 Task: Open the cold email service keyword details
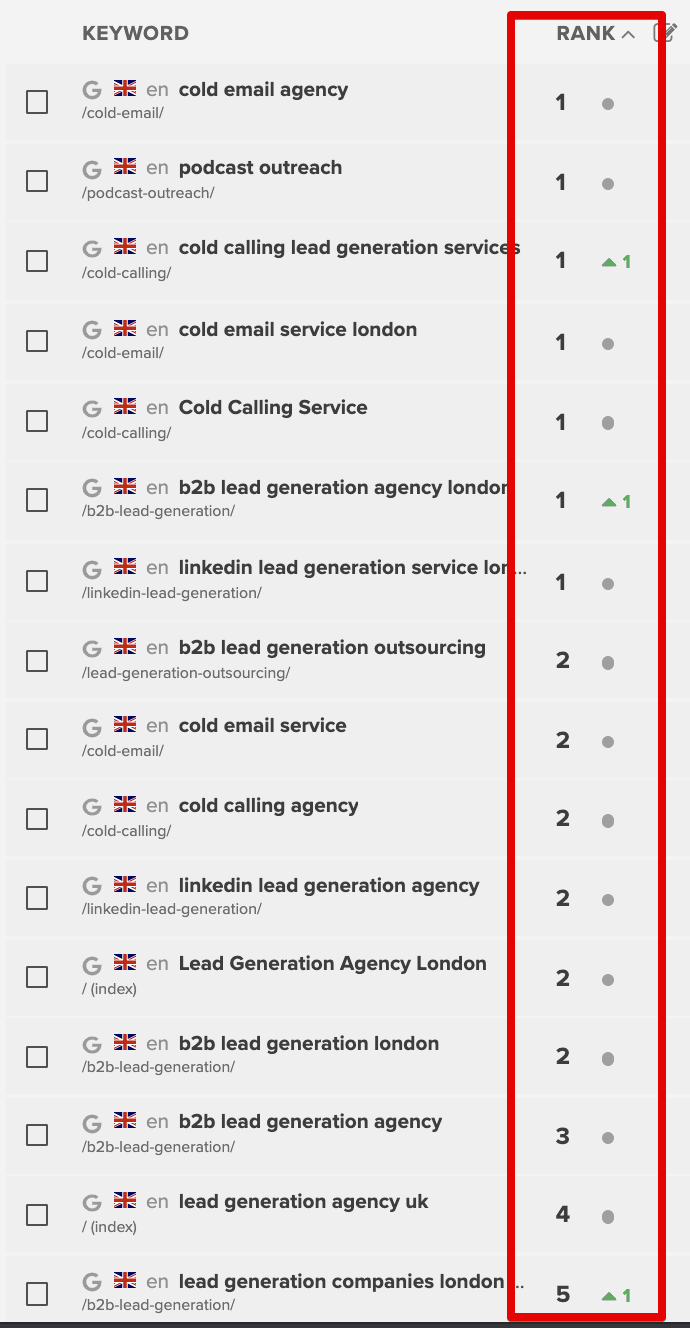[x=263, y=725]
